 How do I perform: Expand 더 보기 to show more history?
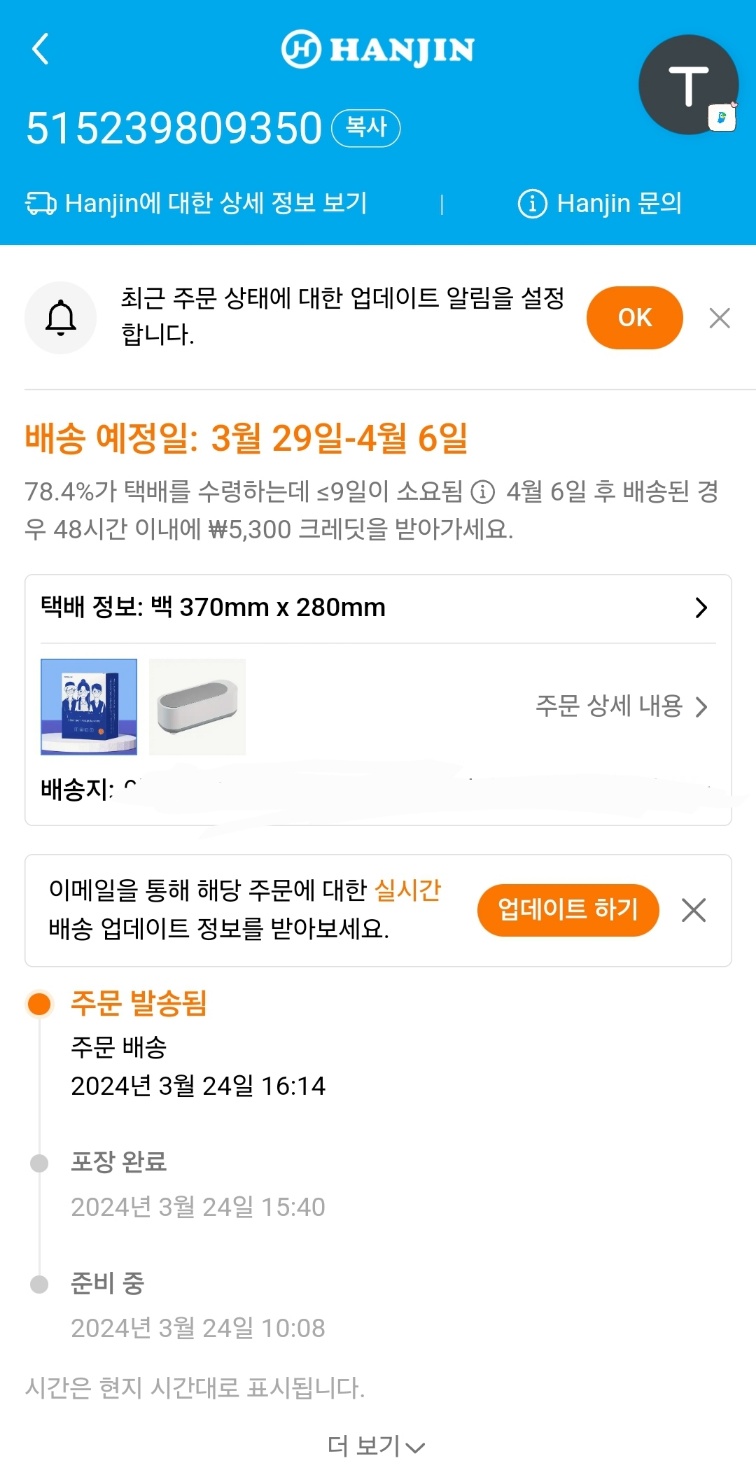377,1444
